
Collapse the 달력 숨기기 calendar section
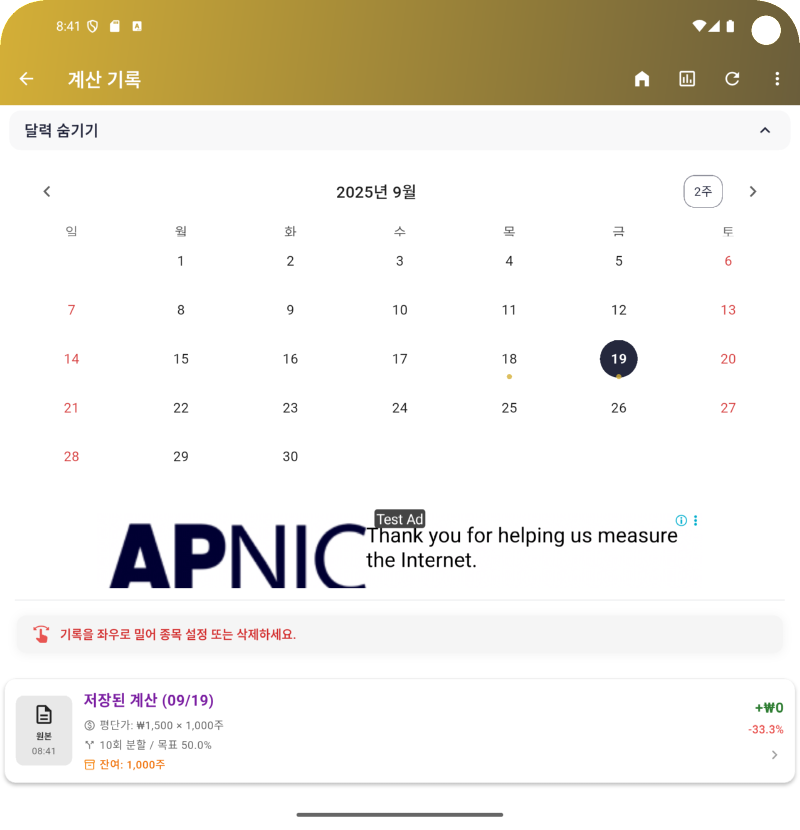point(765,131)
